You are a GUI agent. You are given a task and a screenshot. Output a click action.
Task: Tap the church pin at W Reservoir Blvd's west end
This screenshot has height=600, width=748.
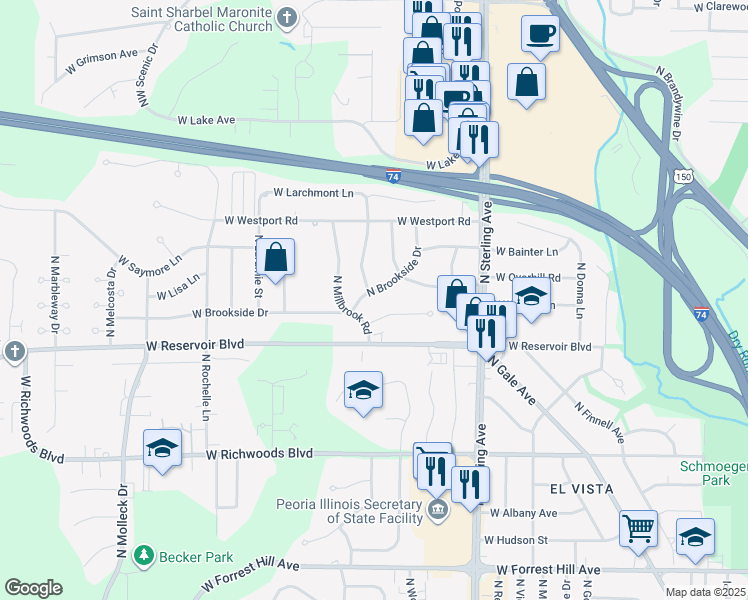tap(15, 352)
